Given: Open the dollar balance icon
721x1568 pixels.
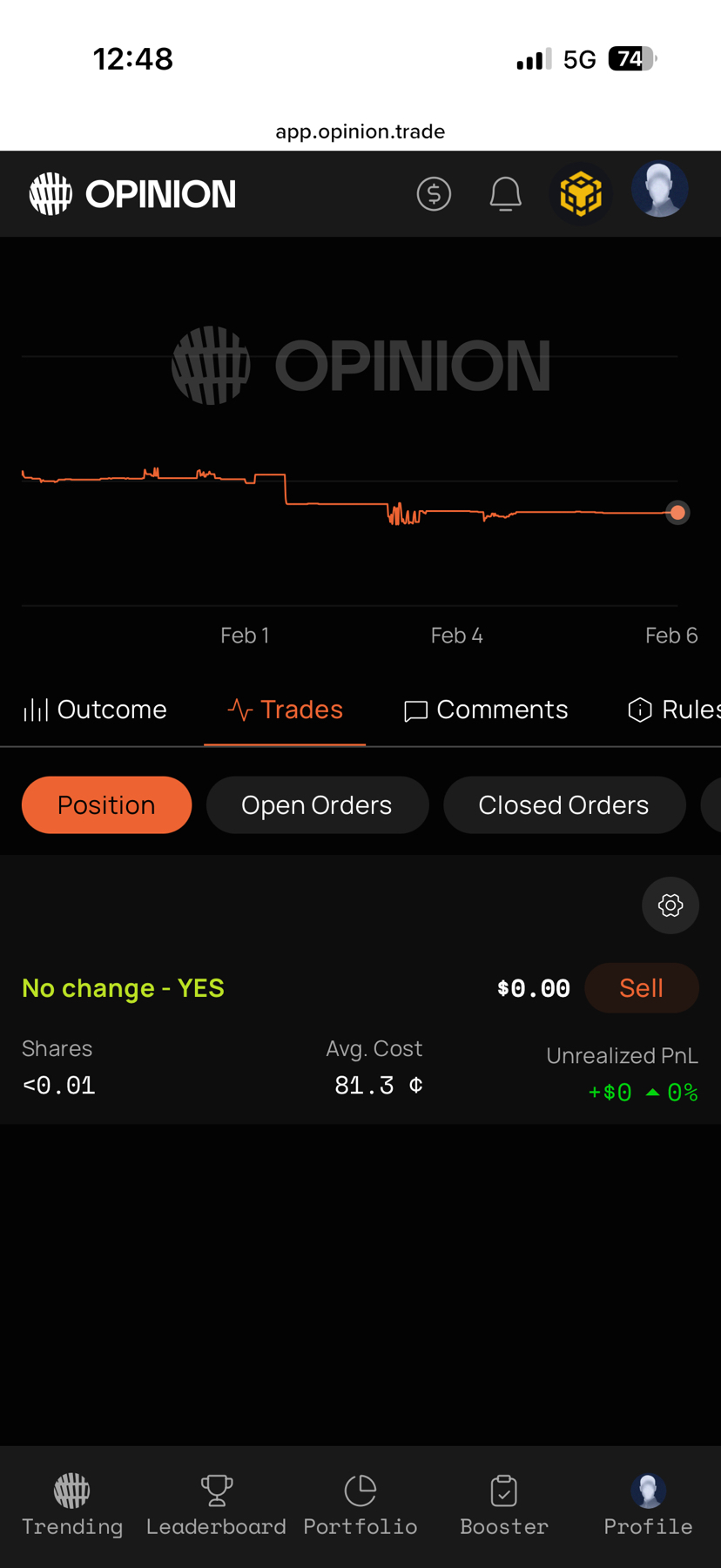Looking at the screenshot, I should [434, 193].
